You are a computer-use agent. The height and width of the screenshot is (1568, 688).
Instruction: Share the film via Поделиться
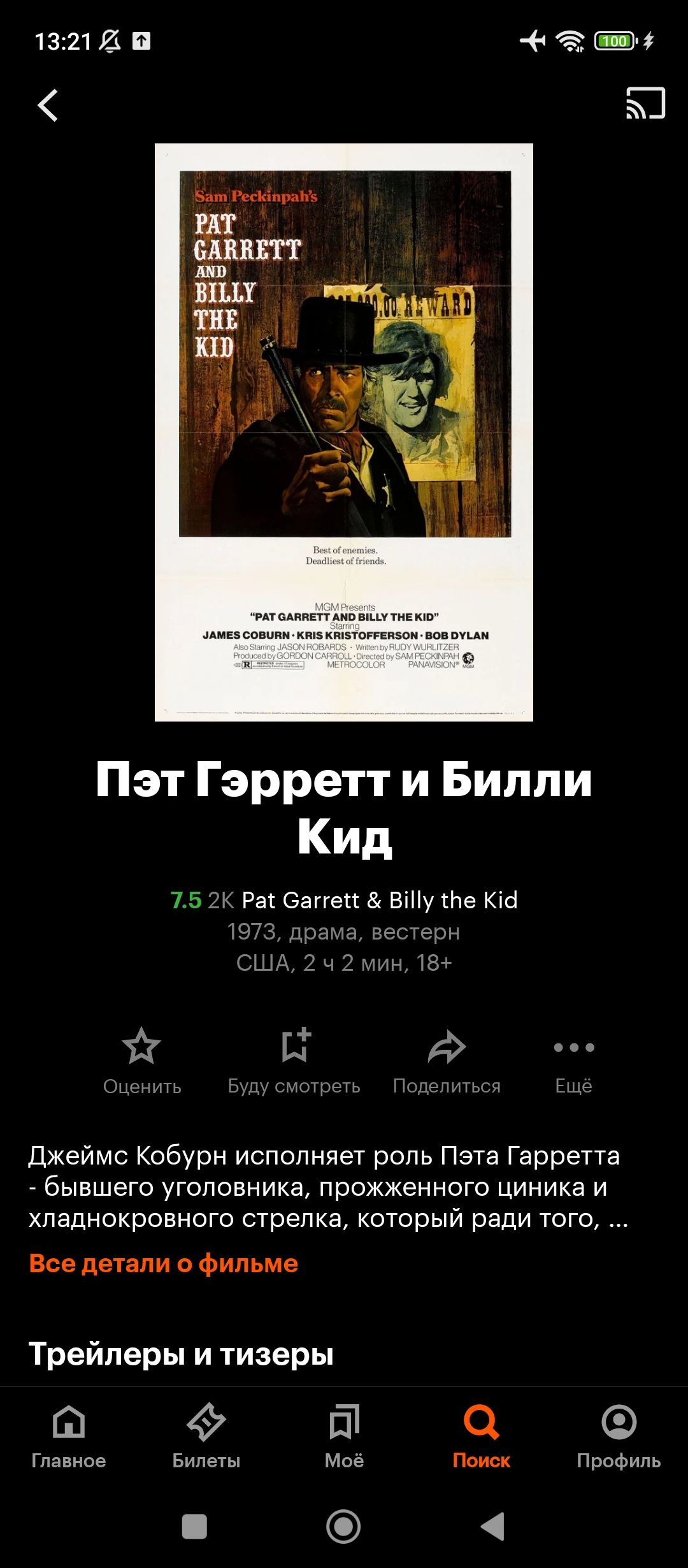[x=447, y=1061]
